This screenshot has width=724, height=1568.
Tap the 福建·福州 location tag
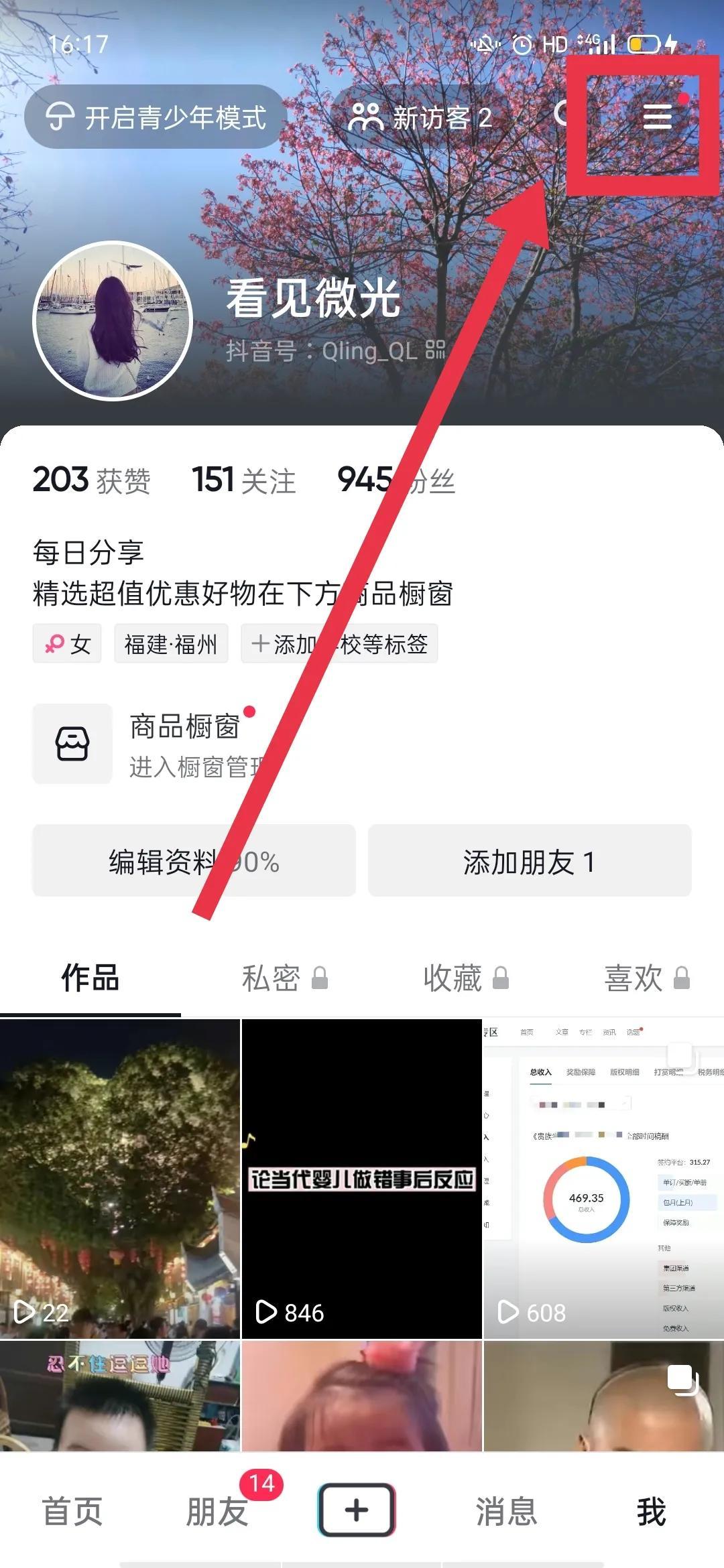pyautogui.click(x=171, y=644)
